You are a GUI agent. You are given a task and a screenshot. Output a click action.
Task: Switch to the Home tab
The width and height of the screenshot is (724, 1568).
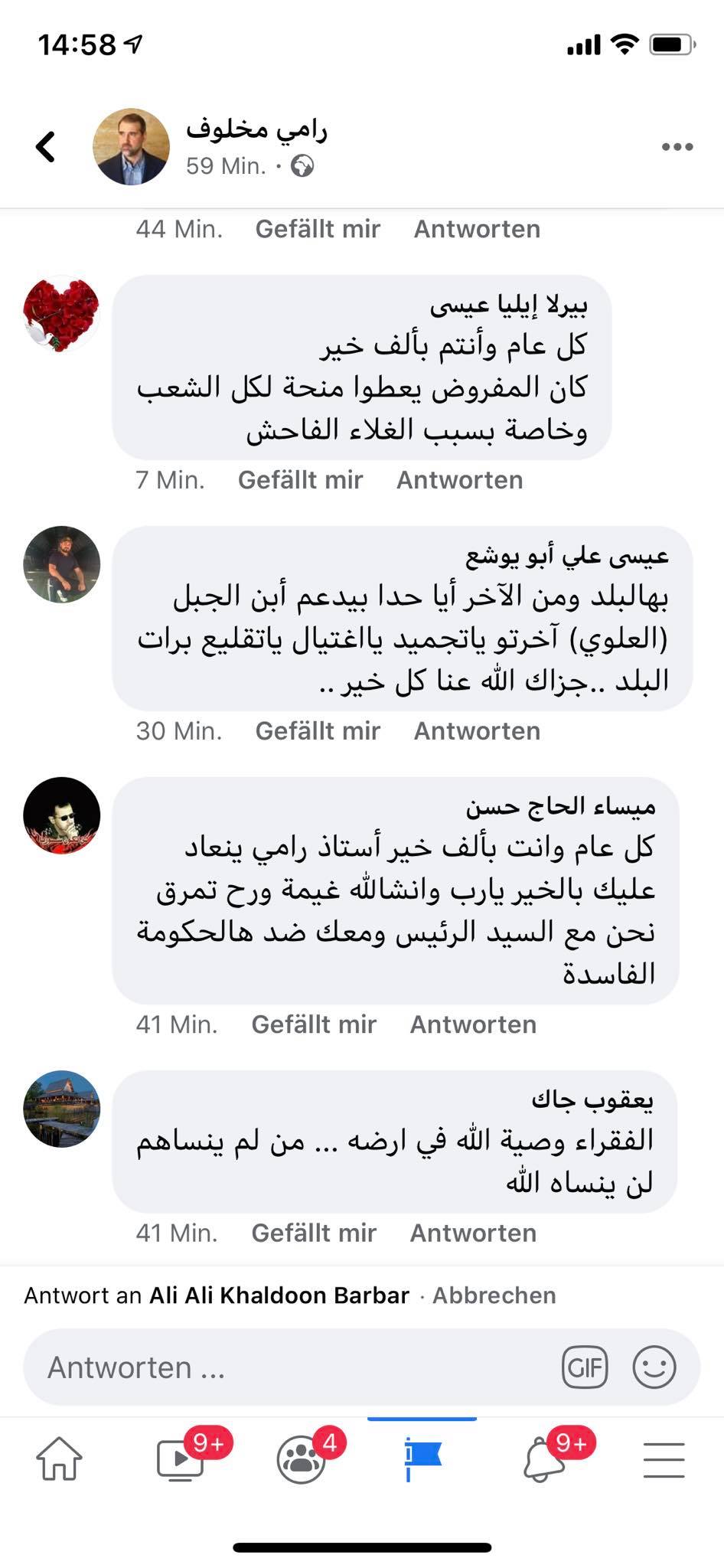click(x=60, y=1459)
